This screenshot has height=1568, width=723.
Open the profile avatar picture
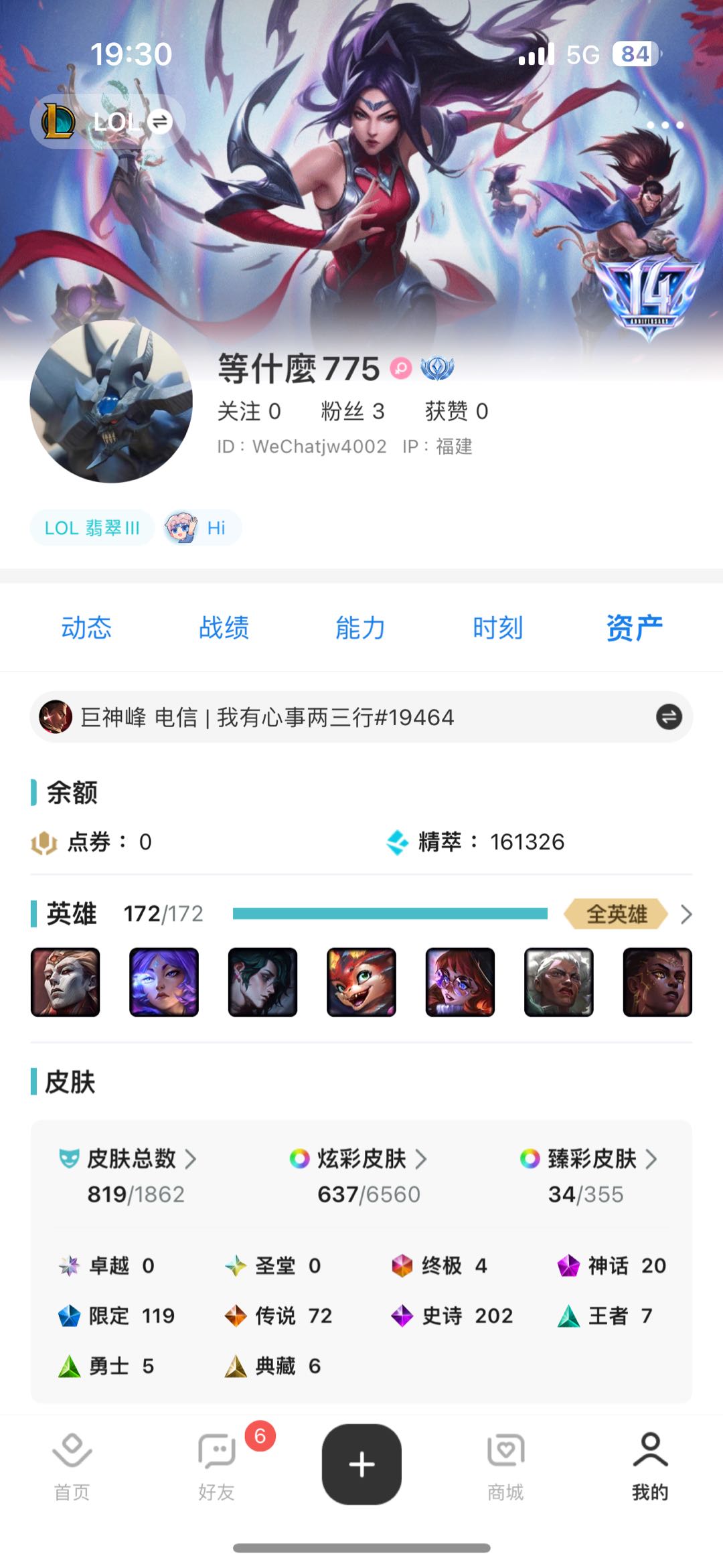pos(111,402)
